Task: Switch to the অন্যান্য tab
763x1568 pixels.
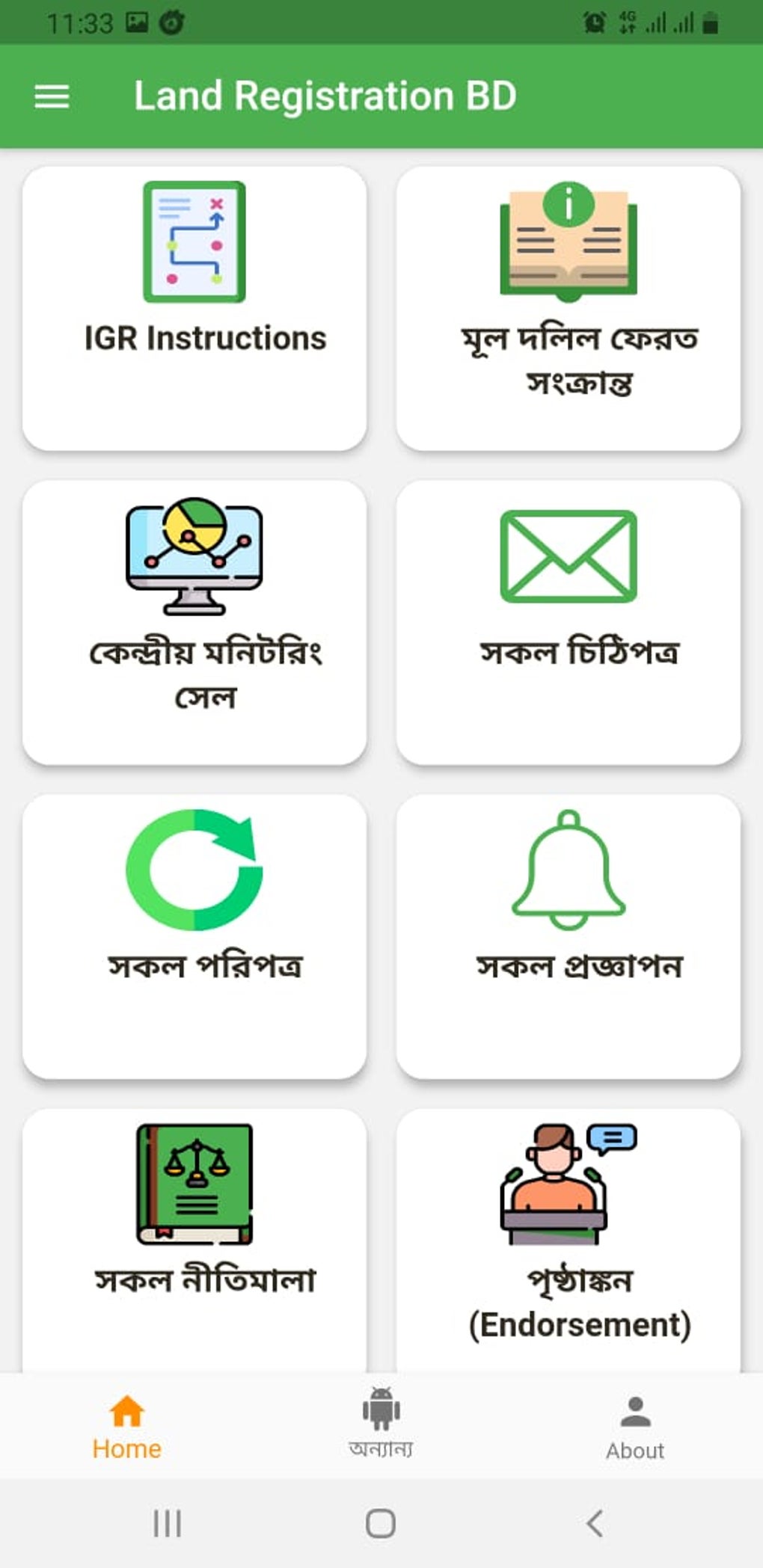Action: coord(381,1427)
